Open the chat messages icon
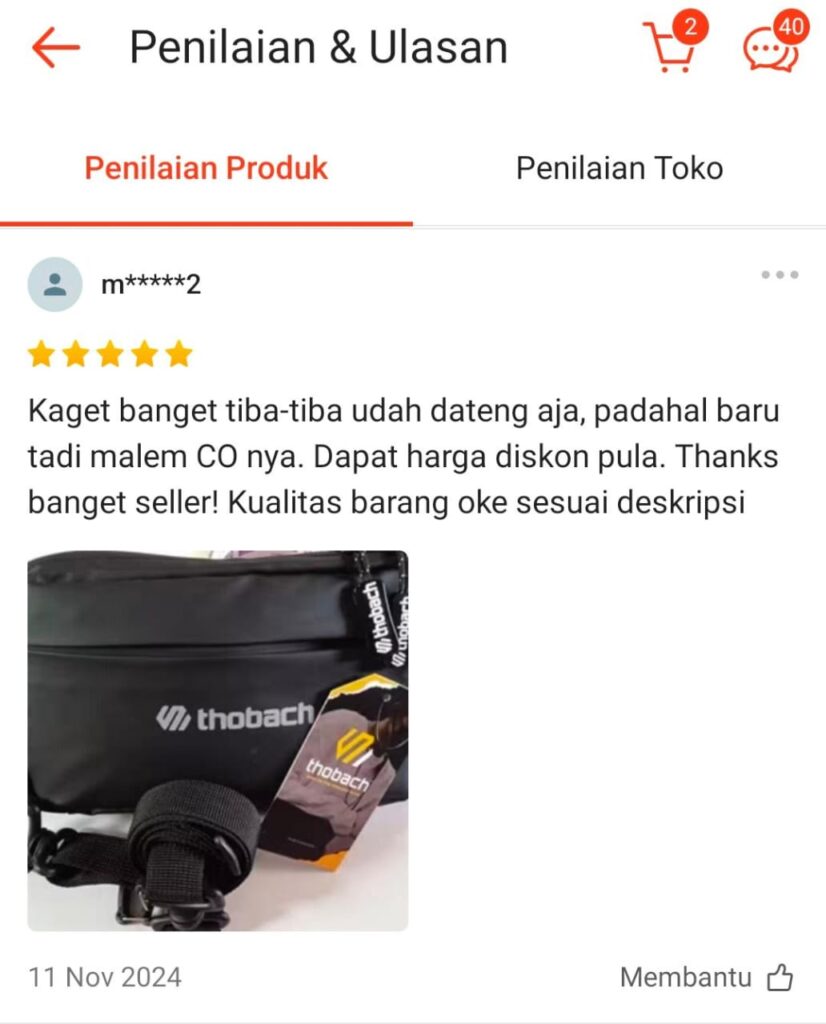826x1024 pixels. [x=772, y=47]
